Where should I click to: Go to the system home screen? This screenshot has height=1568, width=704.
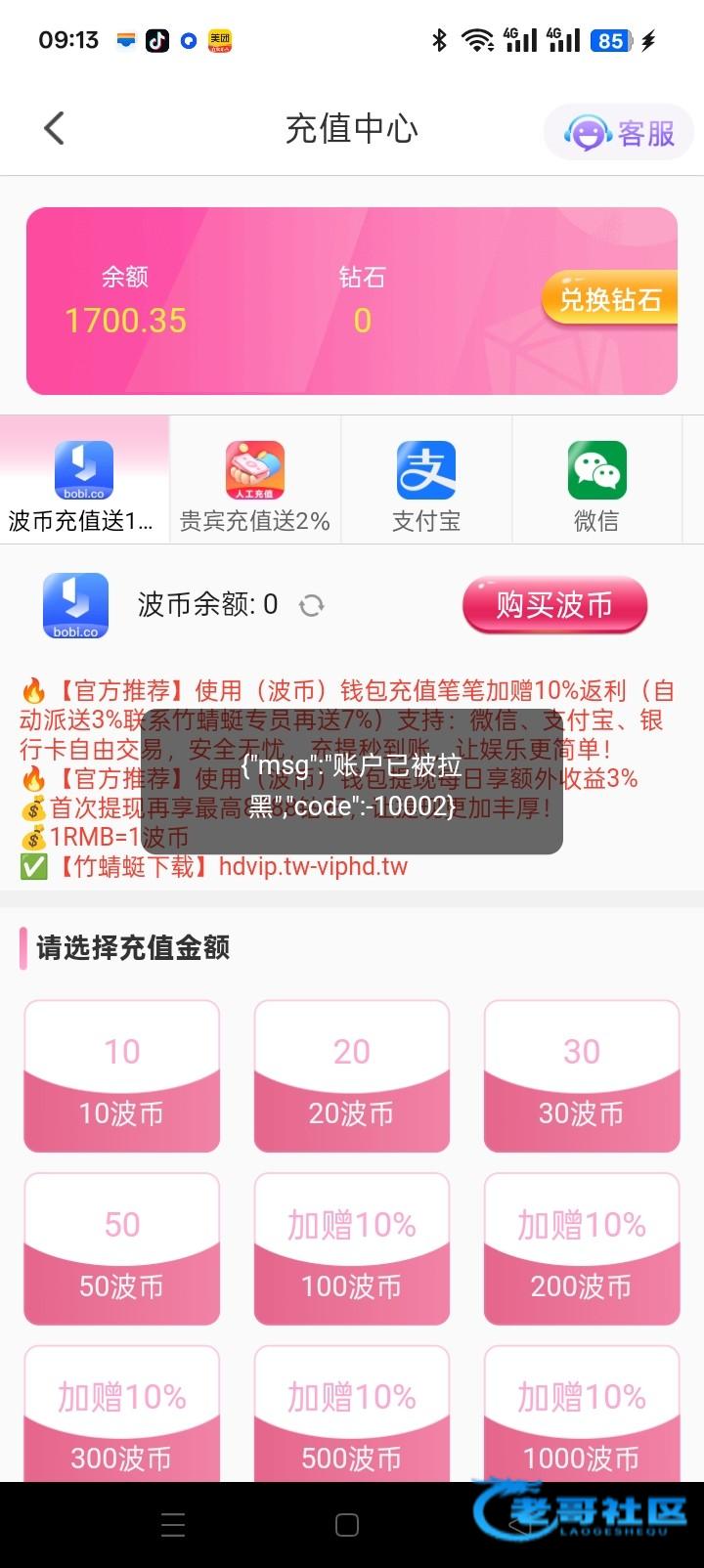pos(347,1525)
